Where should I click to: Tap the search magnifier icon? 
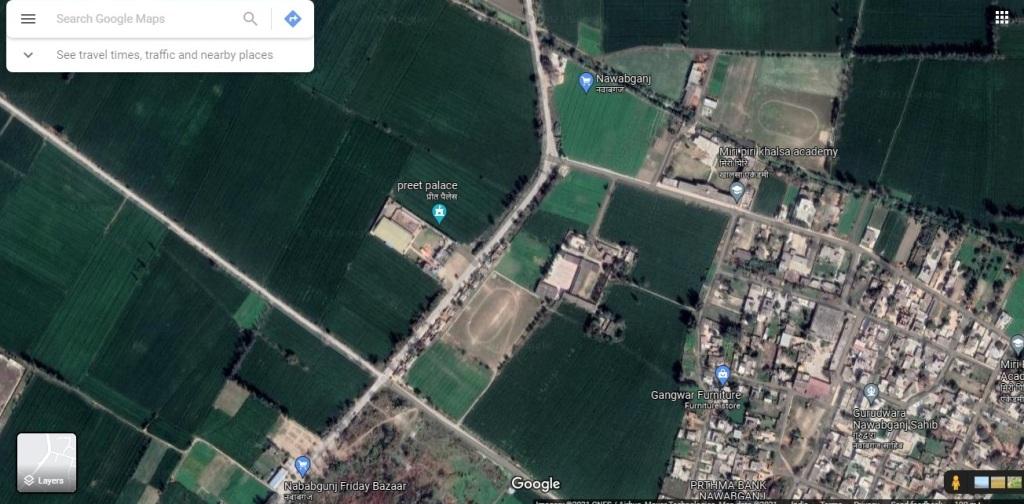[250, 19]
